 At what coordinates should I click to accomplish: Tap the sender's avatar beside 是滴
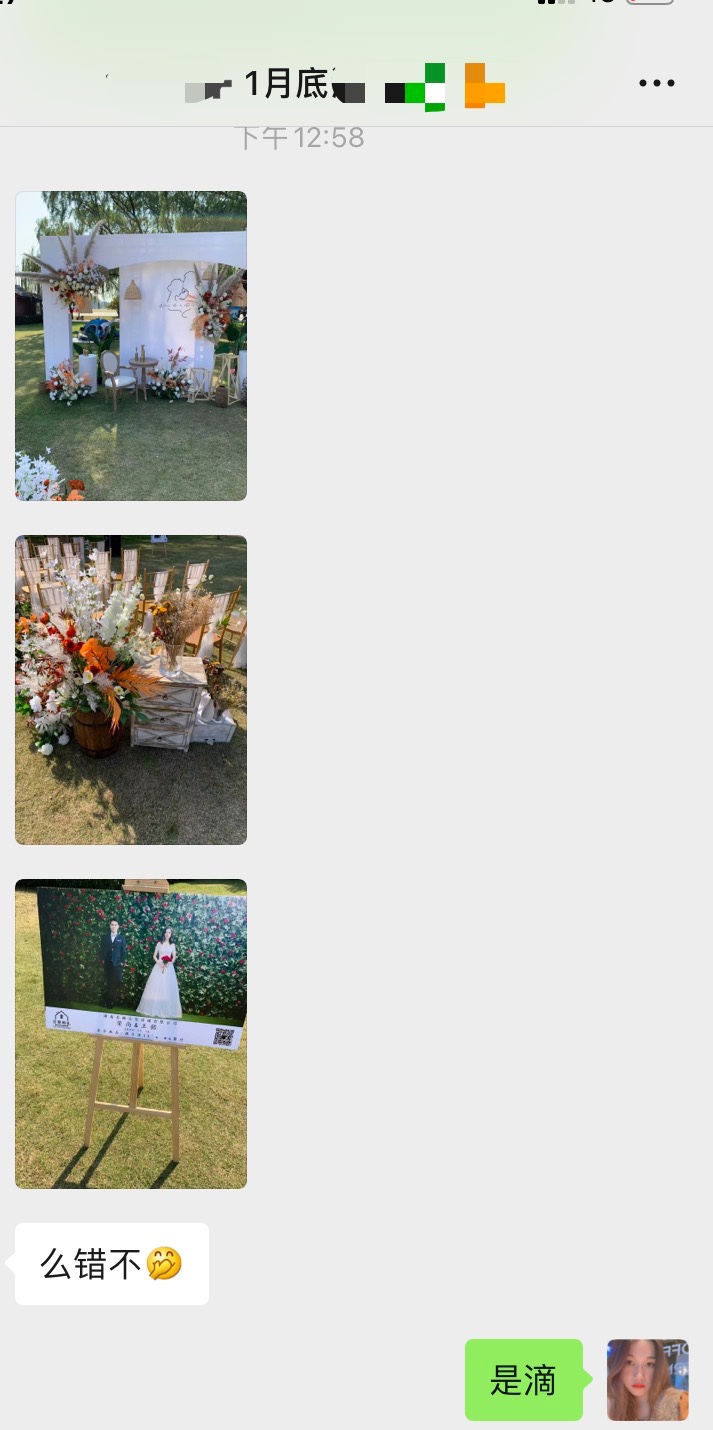[x=648, y=1380]
